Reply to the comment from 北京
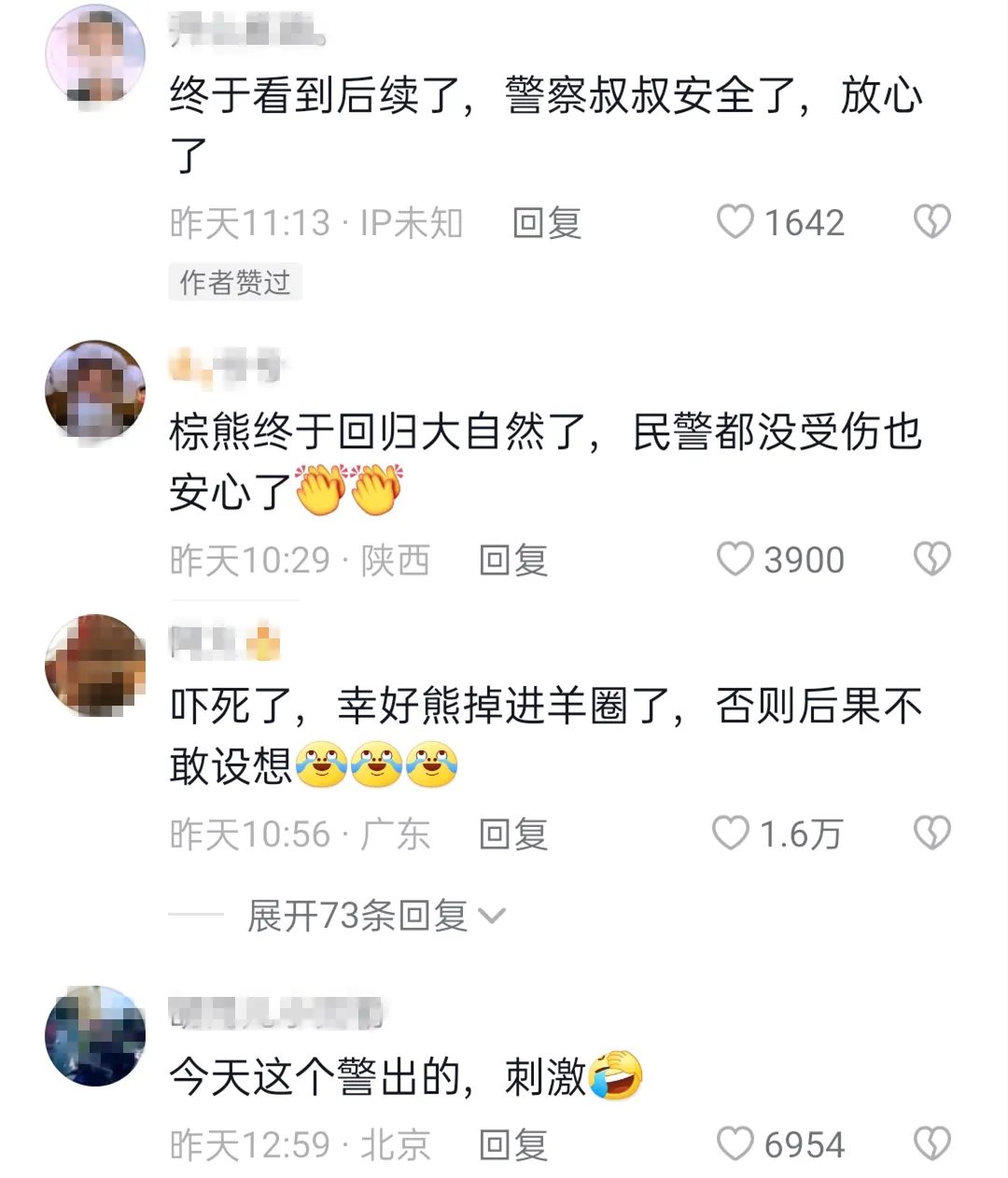 click(512, 1144)
